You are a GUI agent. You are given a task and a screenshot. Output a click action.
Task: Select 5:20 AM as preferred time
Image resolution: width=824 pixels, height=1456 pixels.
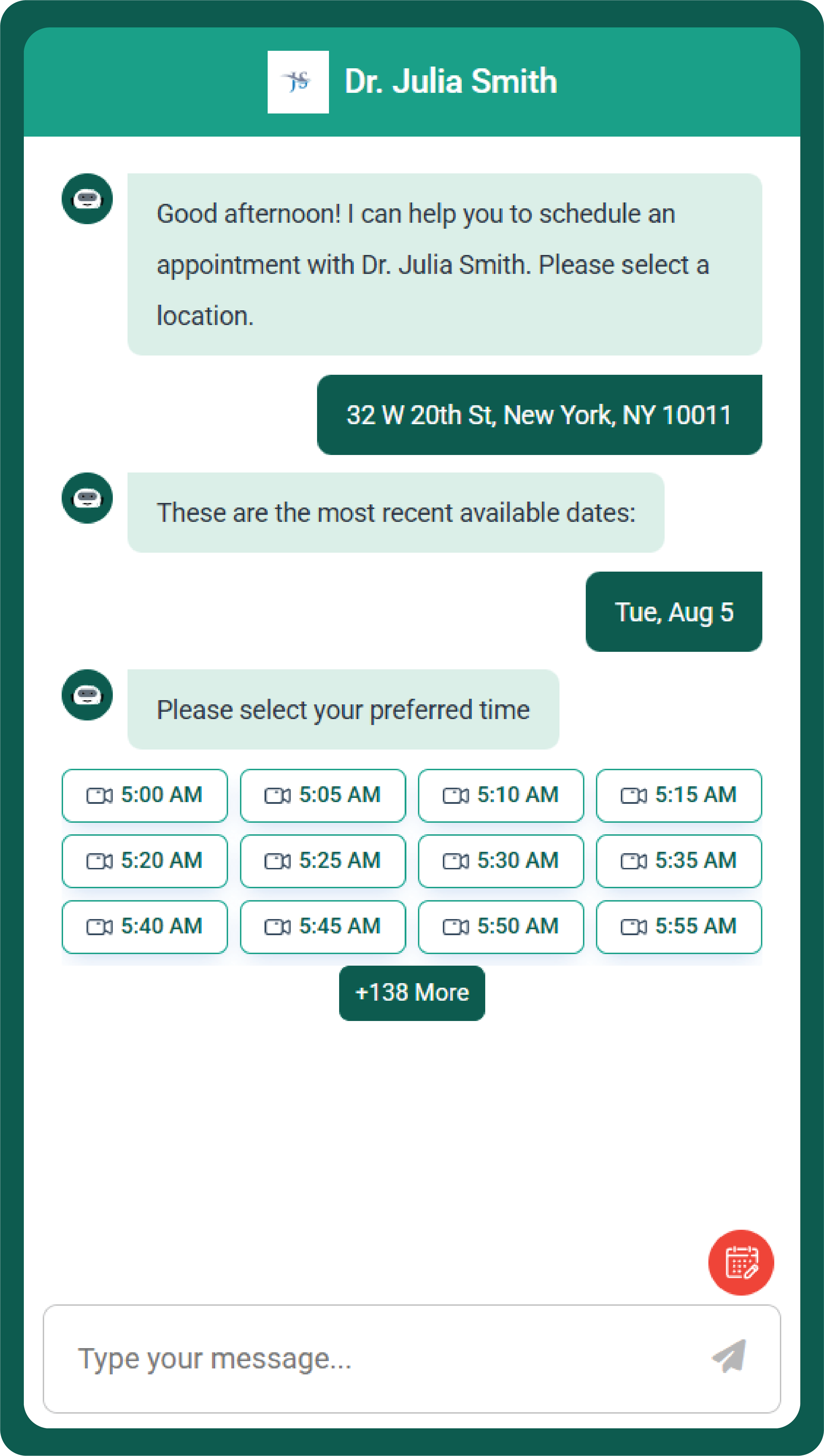144,861
